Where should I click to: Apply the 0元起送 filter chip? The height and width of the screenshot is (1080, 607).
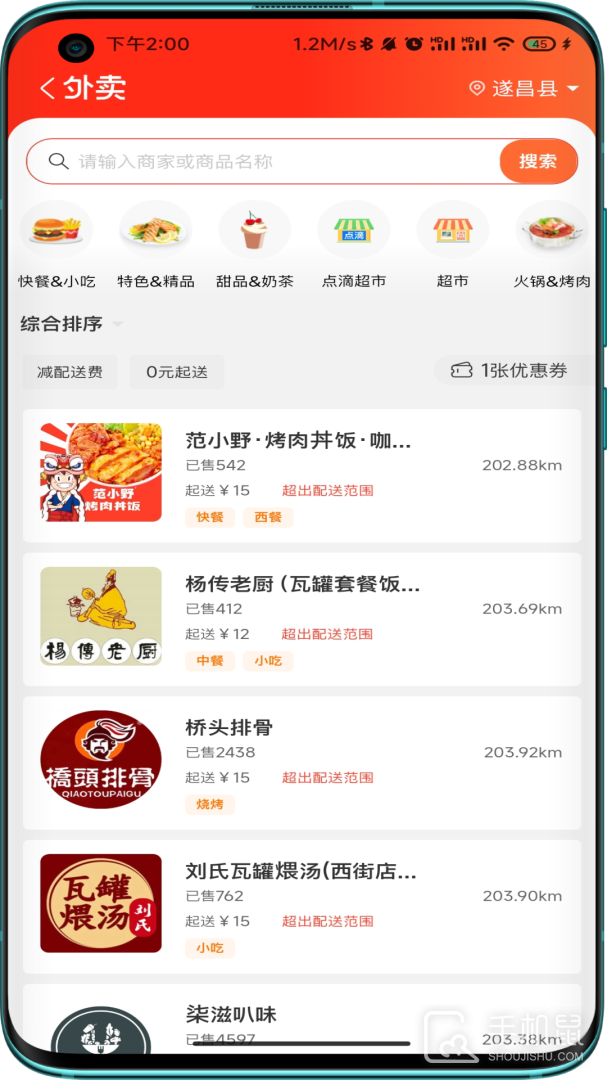[x=177, y=372]
